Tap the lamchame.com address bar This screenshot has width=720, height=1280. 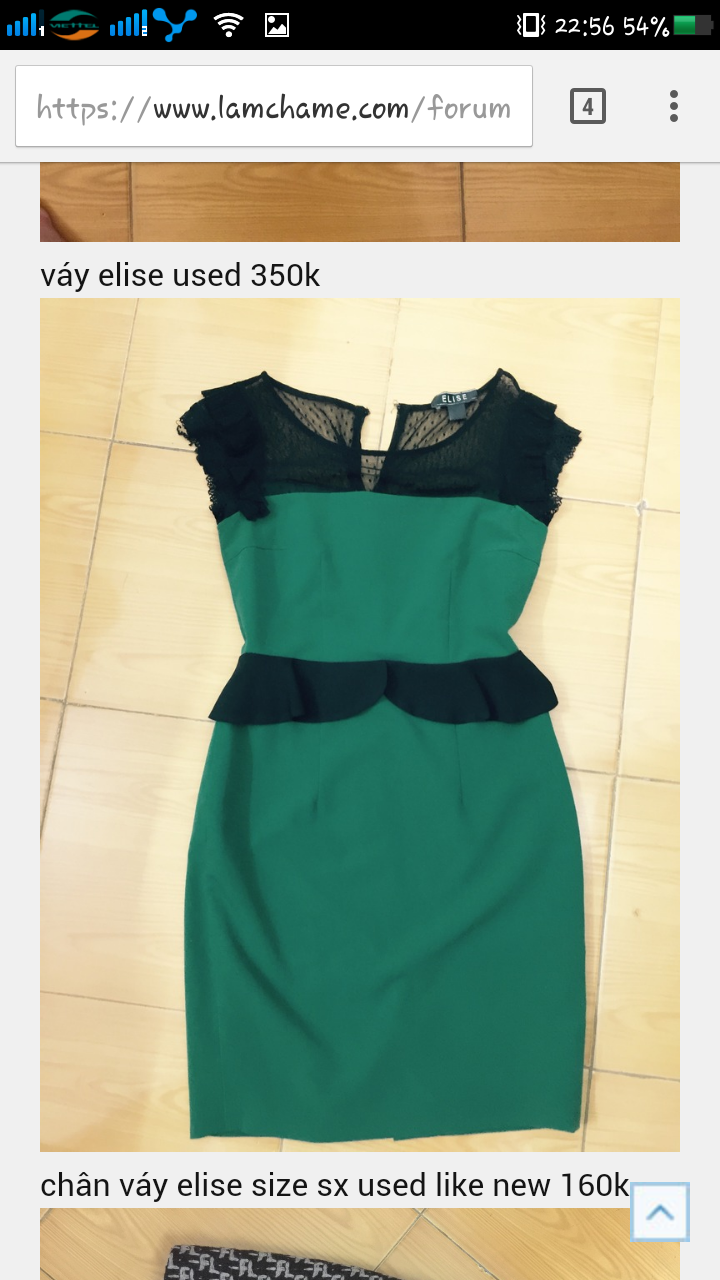tap(274, 106)
